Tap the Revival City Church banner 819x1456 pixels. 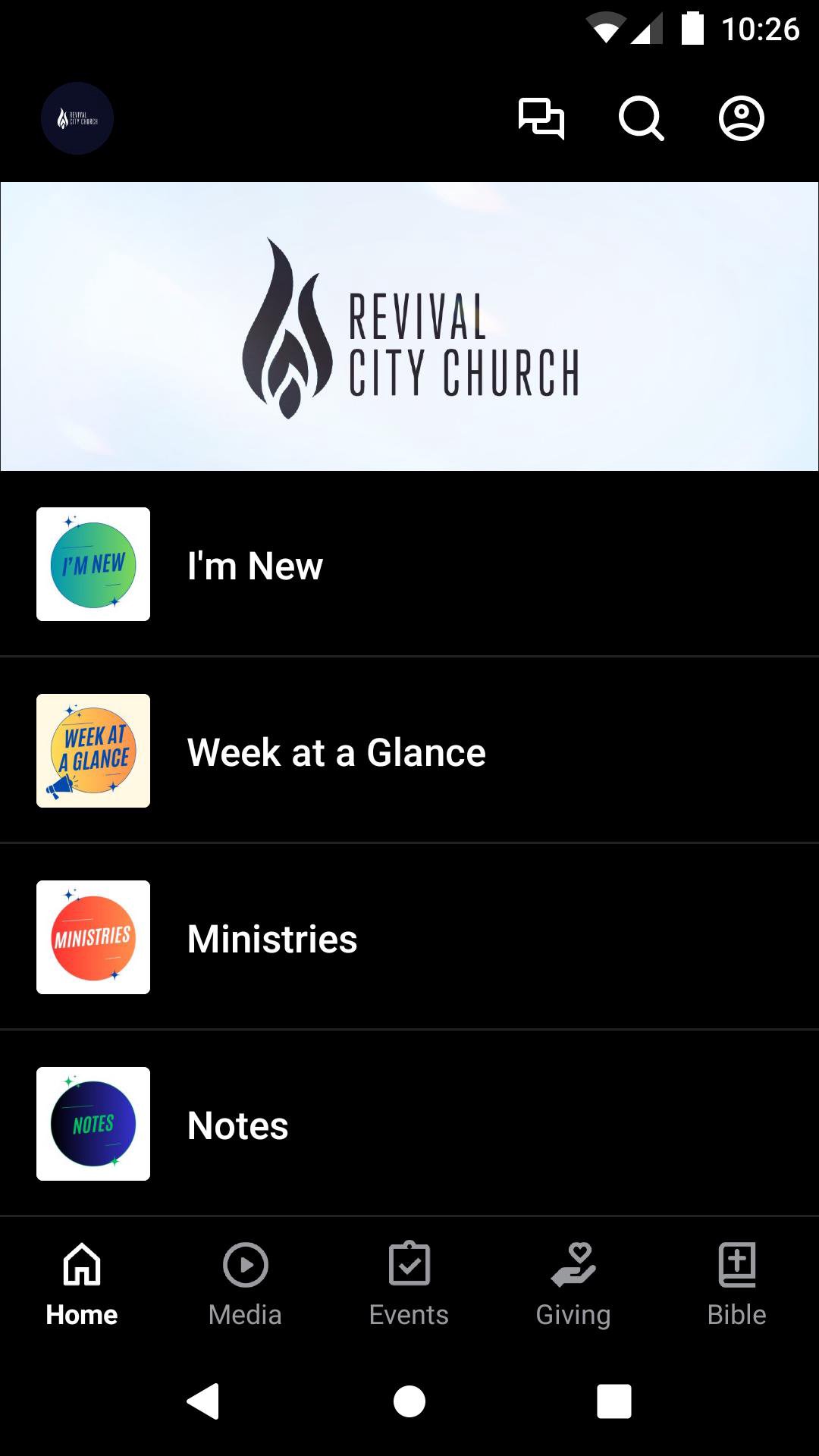pos(409,326)
